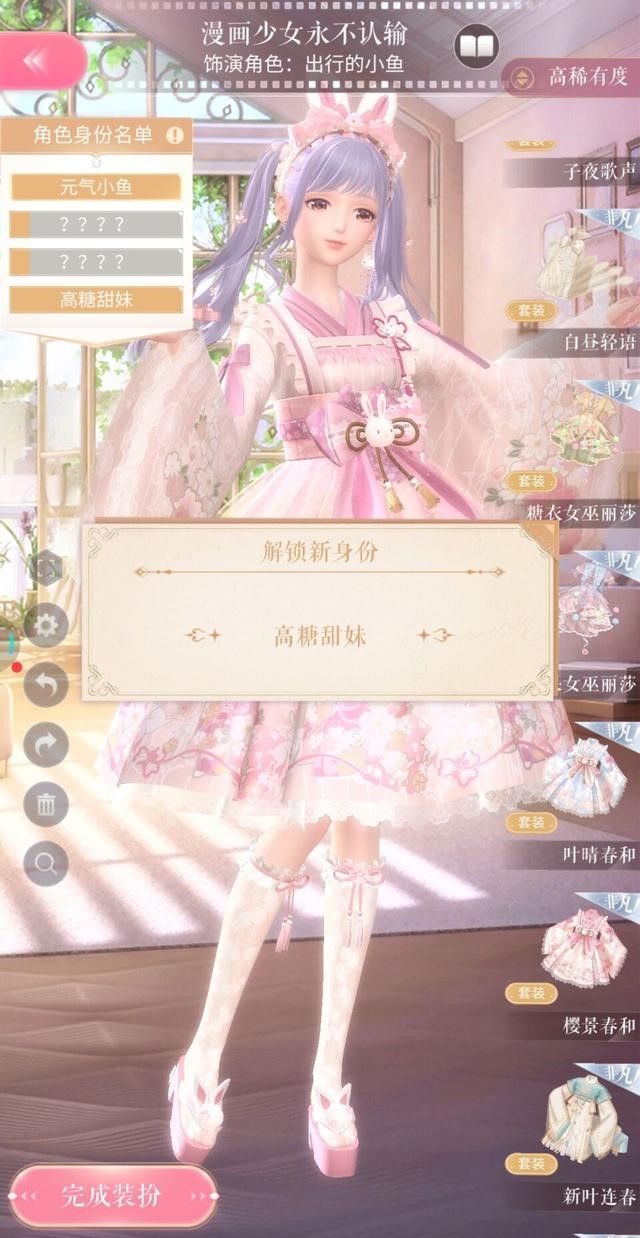Redo the outfit change
This screenshot has height=1238, width=640.
coord(46,744)
